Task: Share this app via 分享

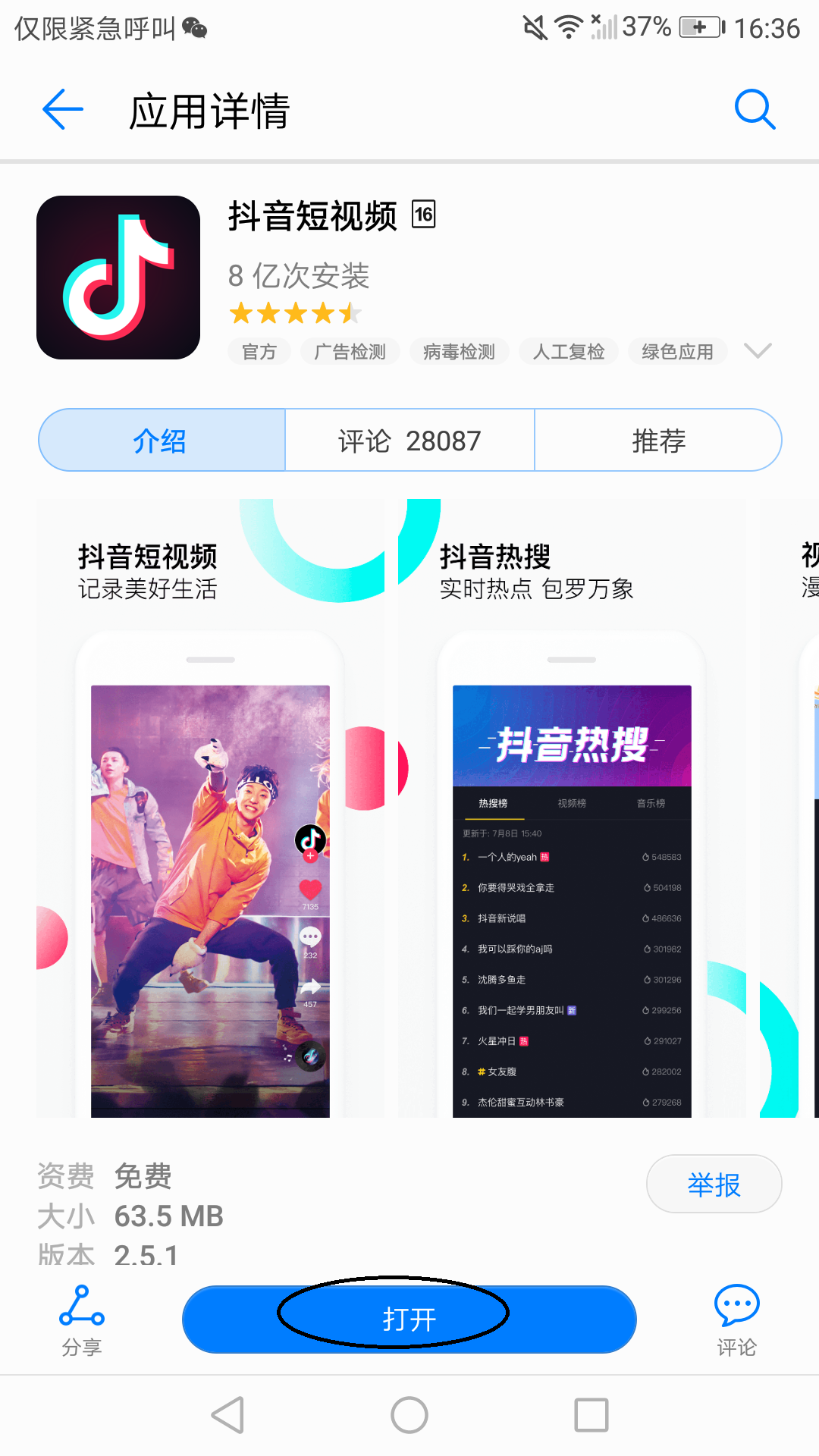Action: point(82,1319)
